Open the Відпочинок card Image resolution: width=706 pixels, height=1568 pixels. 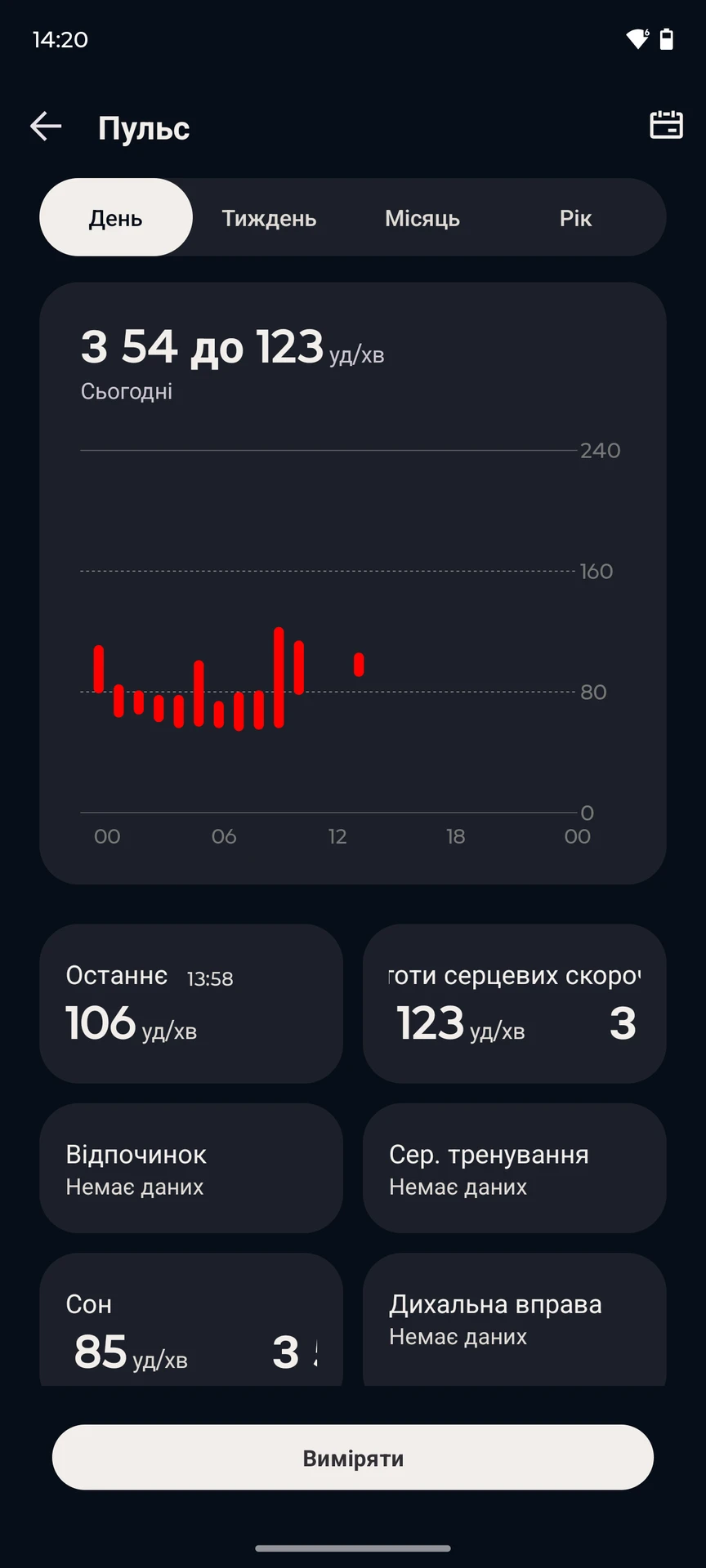coord(191,1169)
